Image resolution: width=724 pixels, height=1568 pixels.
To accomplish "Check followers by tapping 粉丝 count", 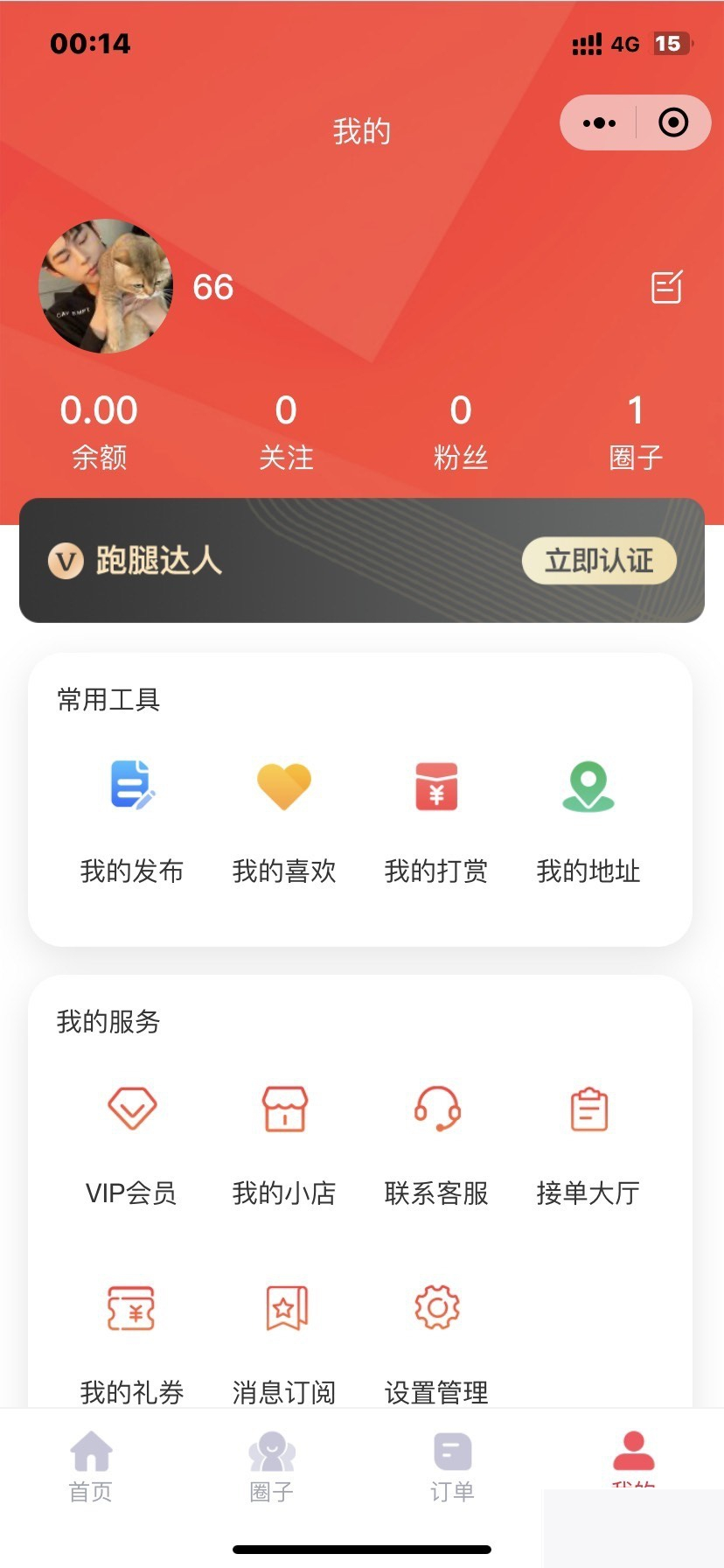I will point(460,429).
